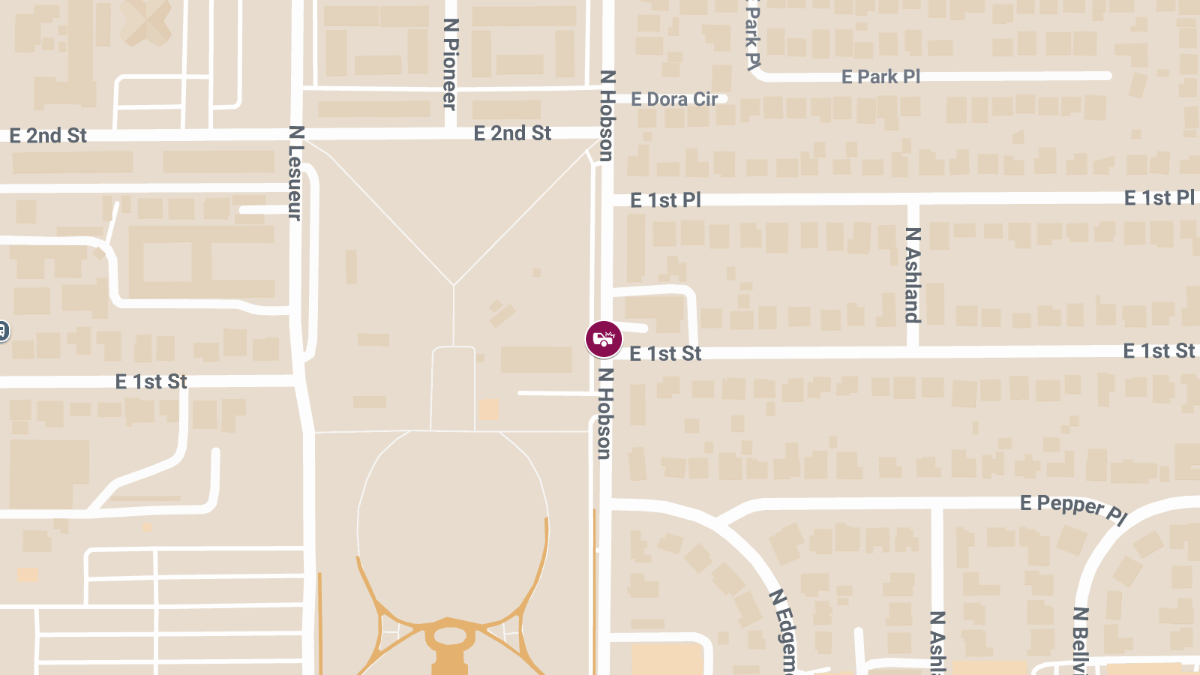
Task: Tap the bus stop marker at the left edge
Action: click(x=3, y=330)
